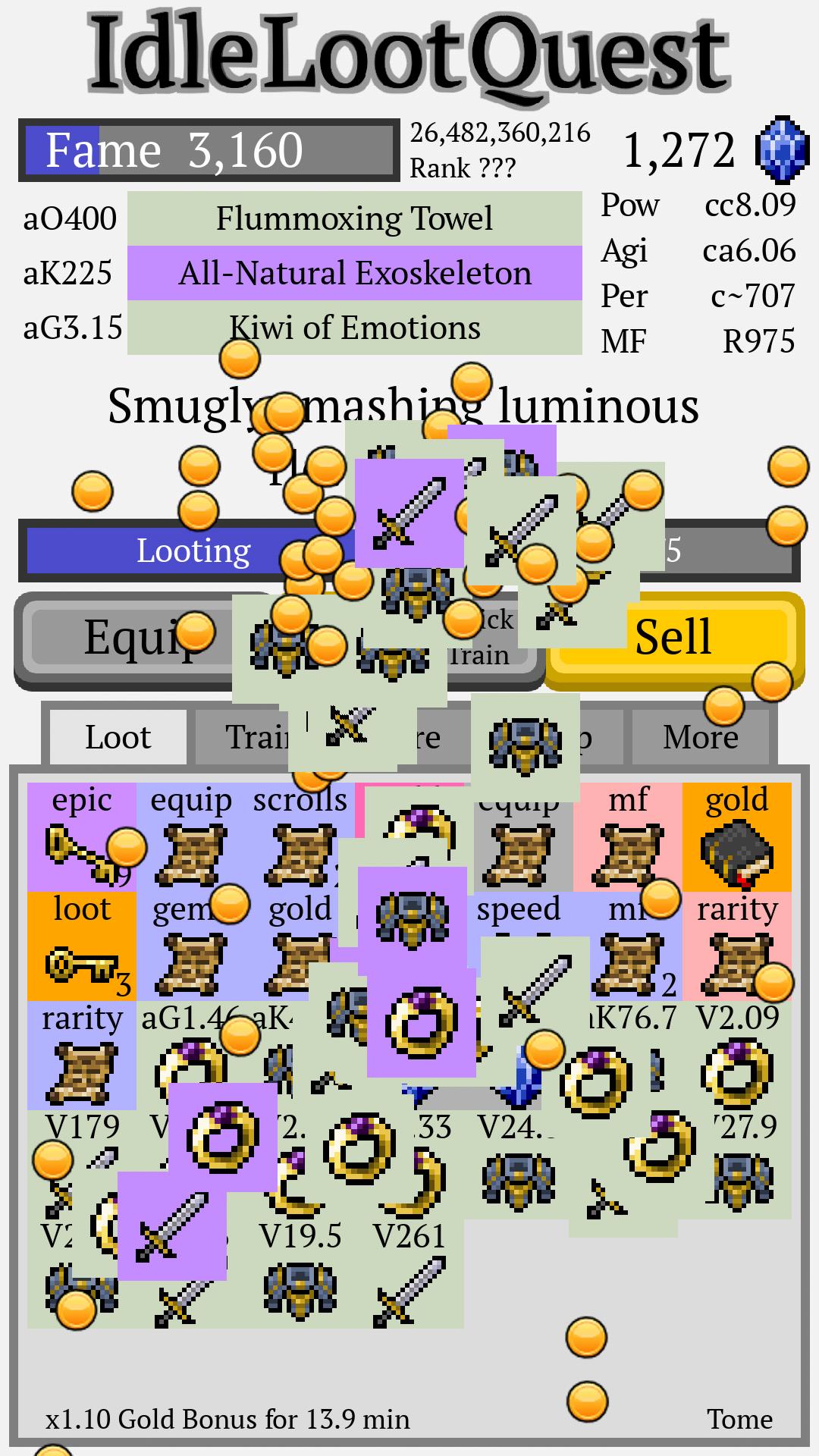This screenshot has width=819, height=1456.
Task: Select the Flummoxing Towel equipped item
Action: coord(354,219)
